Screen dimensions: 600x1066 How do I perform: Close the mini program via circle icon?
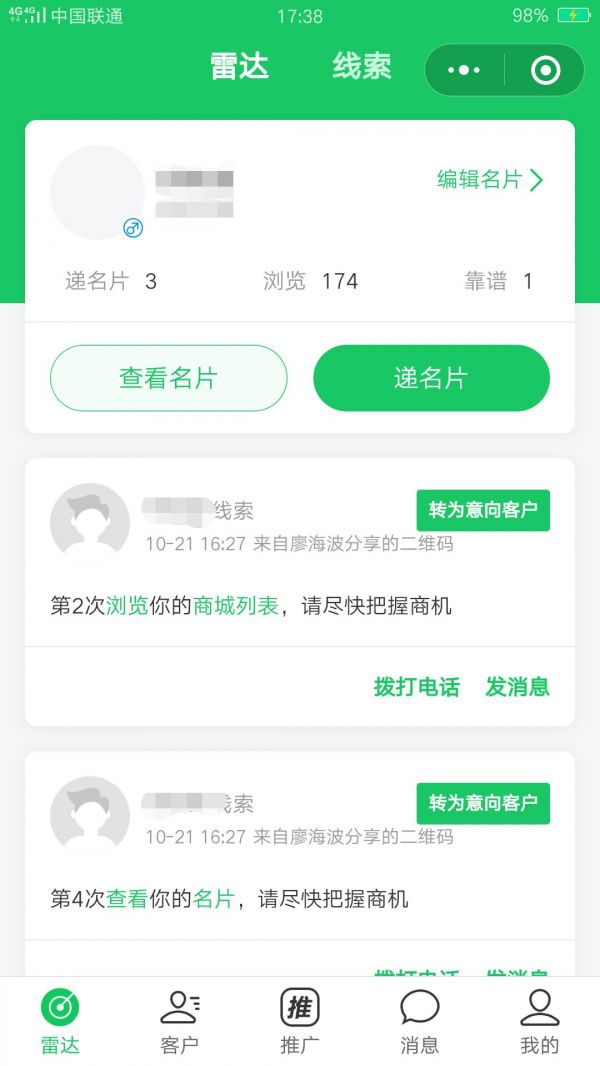click(x=545, y=70)
